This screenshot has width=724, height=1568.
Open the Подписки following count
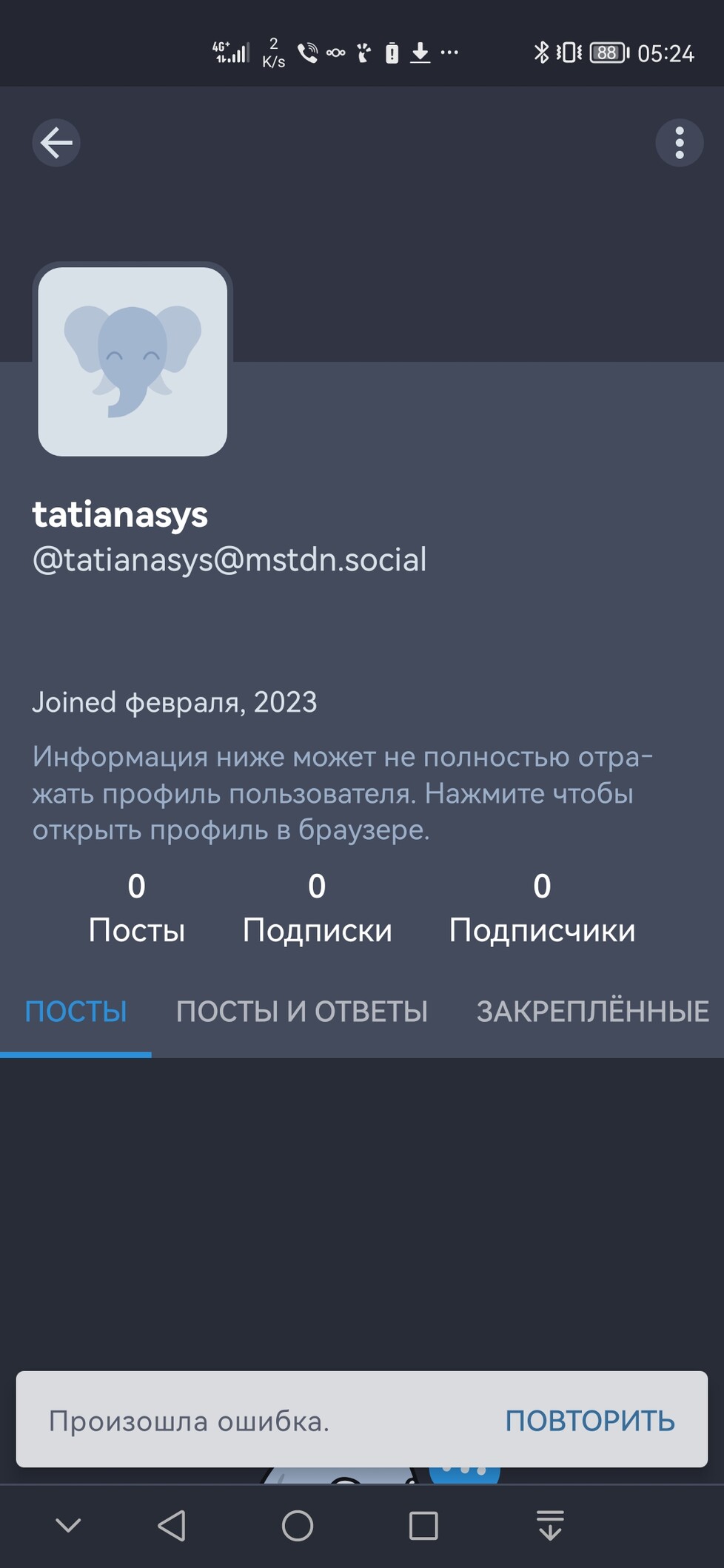317,909
